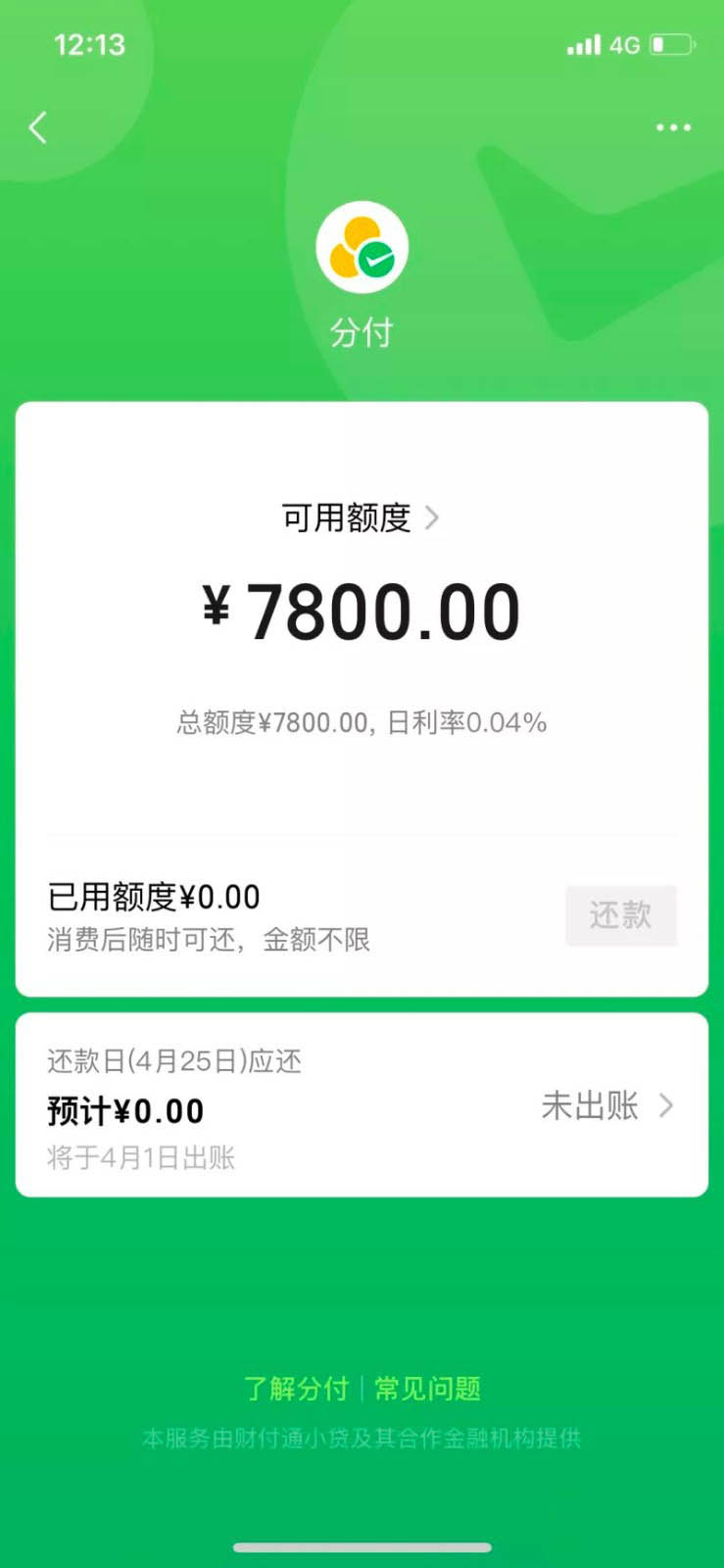The height and width of the screenshot is (1568, 724).
Task: Open 可用额度 details
Action: coord(361,517)
